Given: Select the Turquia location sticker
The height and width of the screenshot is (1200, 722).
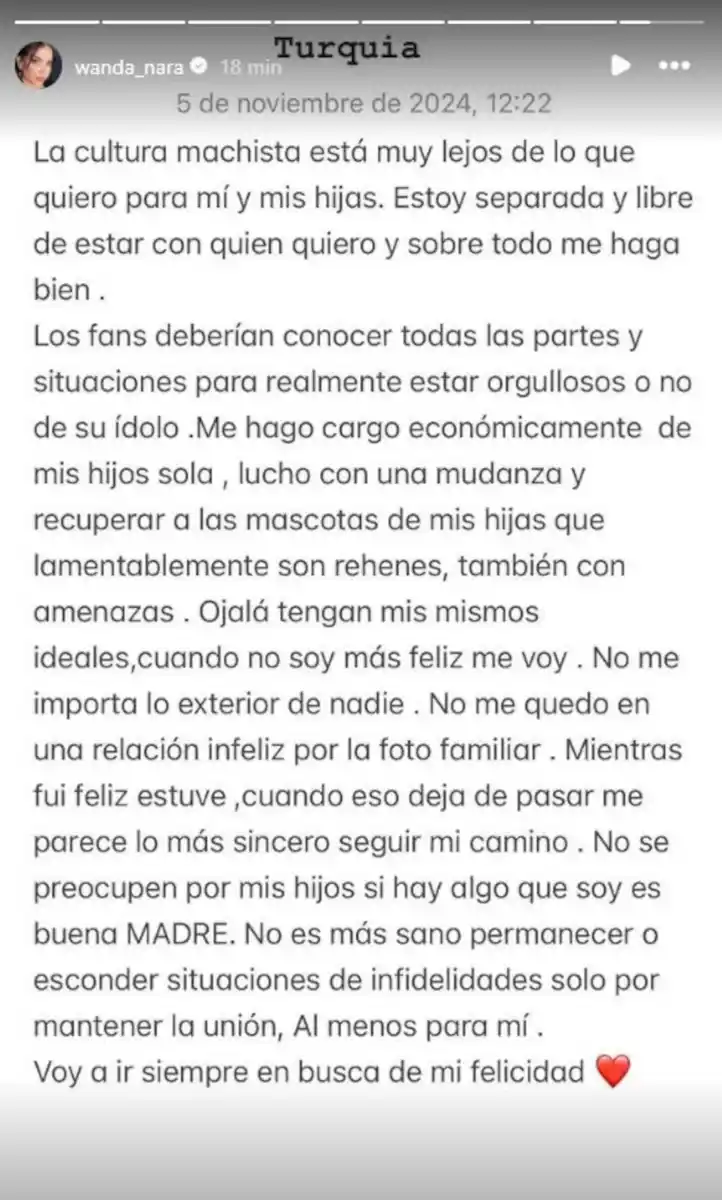Looking at the screenshot, I should 347,48.
